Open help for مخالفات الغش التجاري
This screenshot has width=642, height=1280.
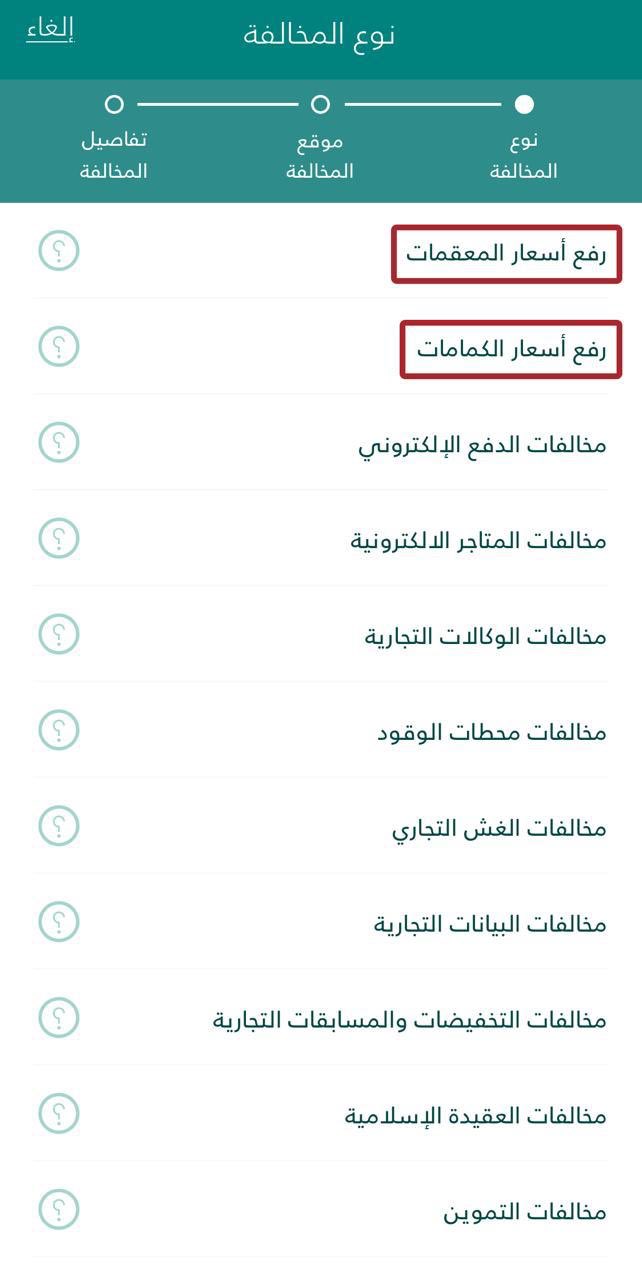click(x=59, y=826)
